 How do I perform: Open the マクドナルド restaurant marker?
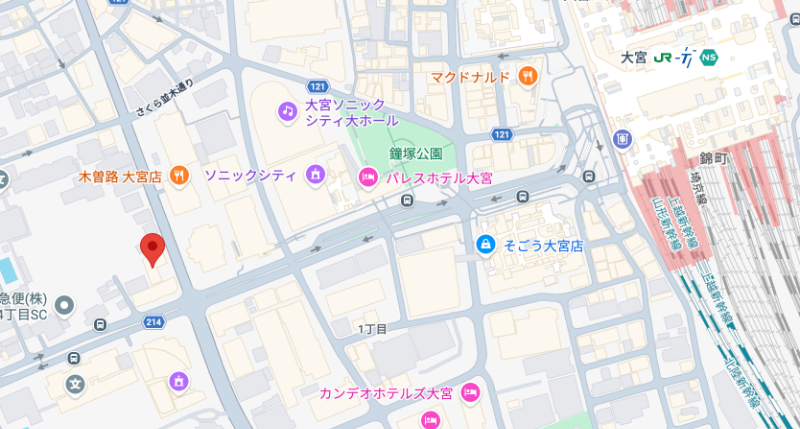pyautogui.click(x=527, y=77)
